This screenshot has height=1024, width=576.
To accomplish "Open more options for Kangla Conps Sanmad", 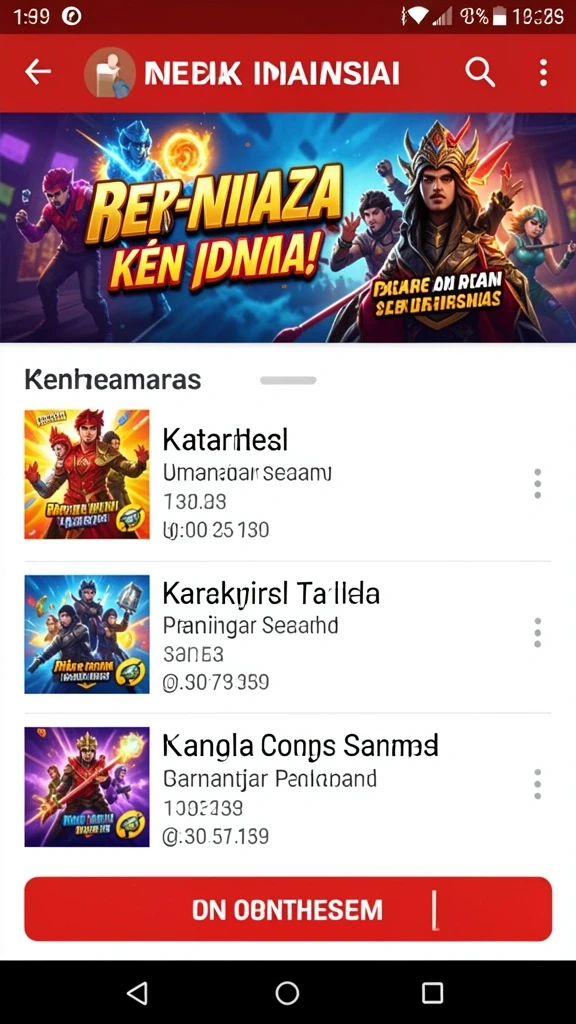I will coord(537,784).
